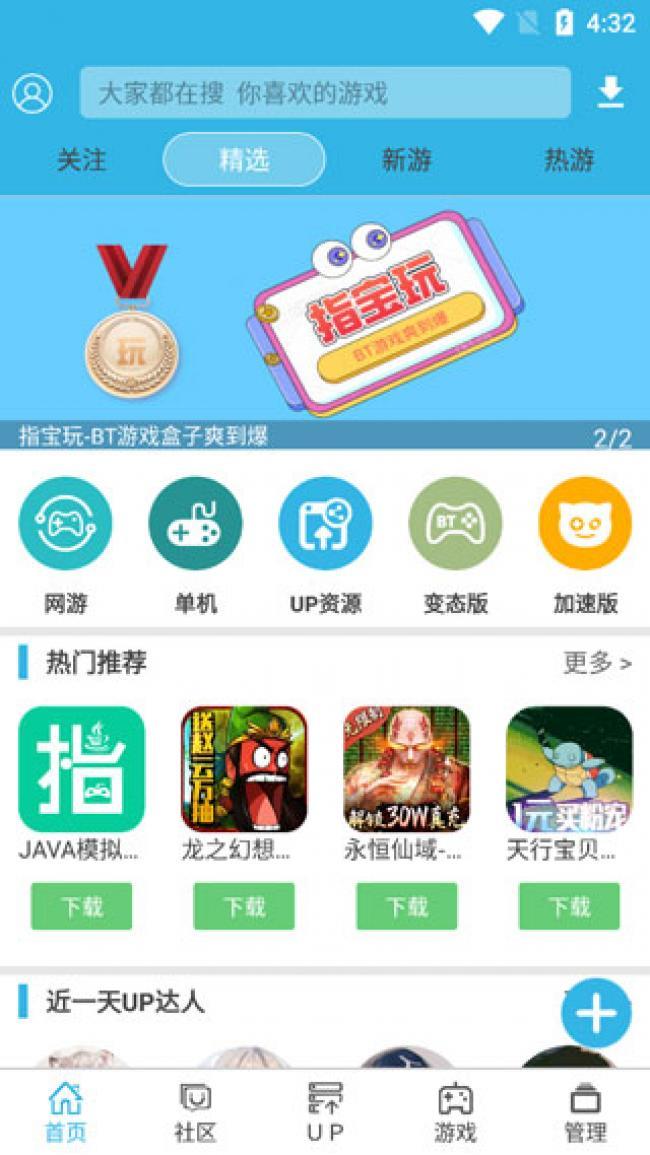Open the 网游 category
The image size is (650, 1155).
pyautogui.click(x=65, y=524)
